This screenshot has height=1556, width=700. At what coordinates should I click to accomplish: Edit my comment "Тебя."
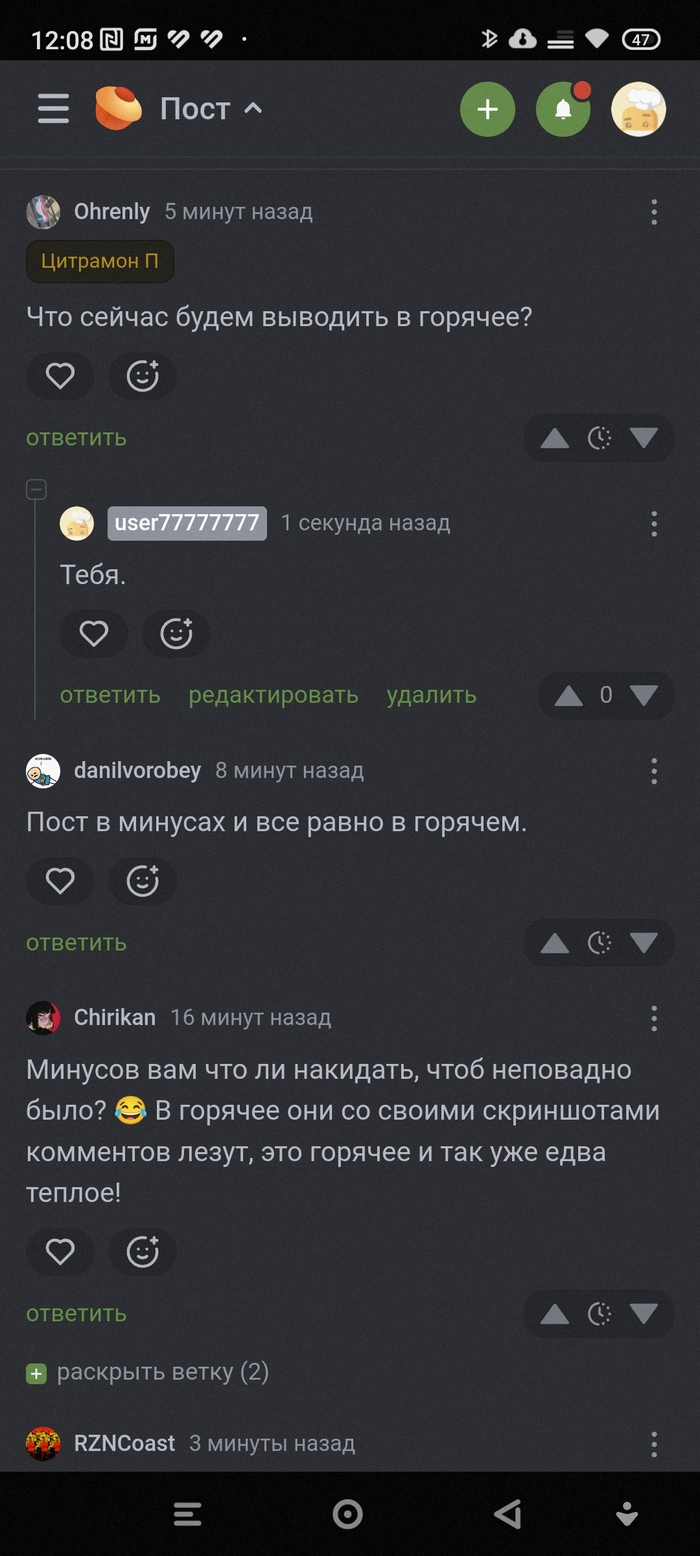coord(273,695)
